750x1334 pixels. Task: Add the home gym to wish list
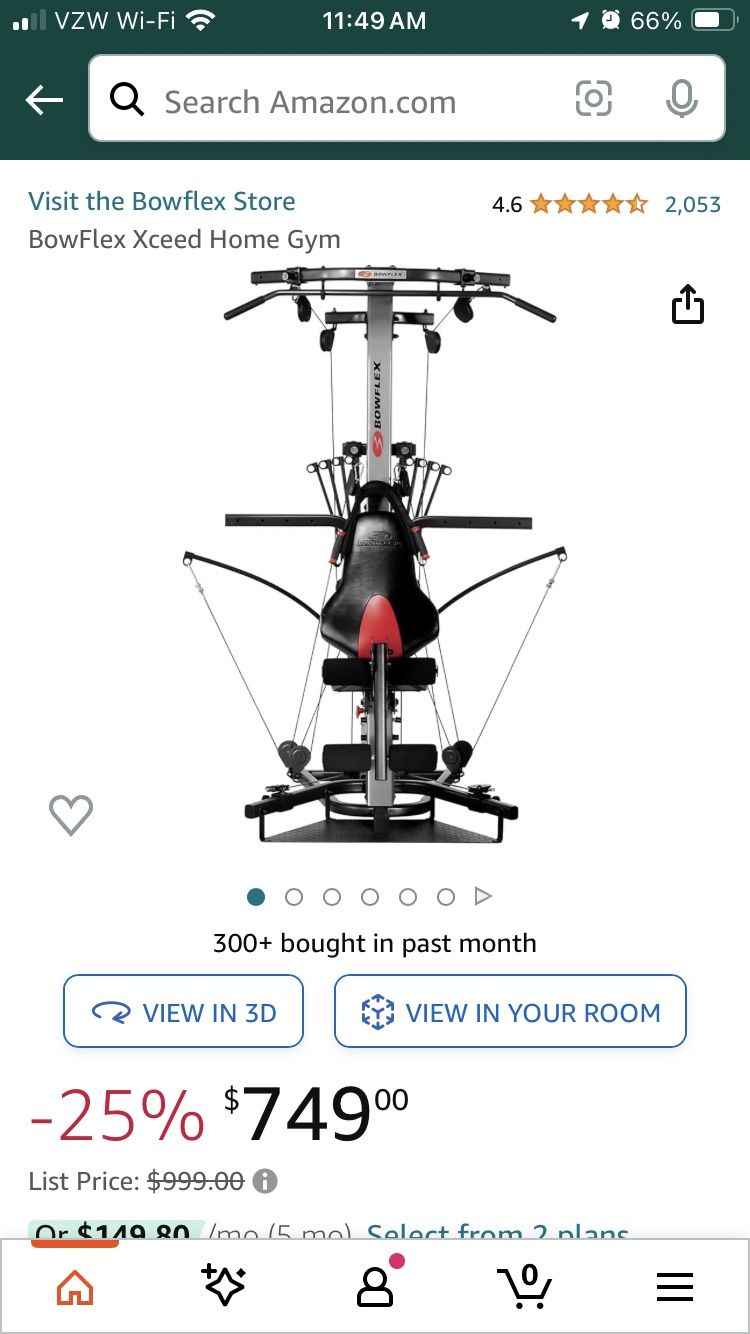(x=71, y=815)
